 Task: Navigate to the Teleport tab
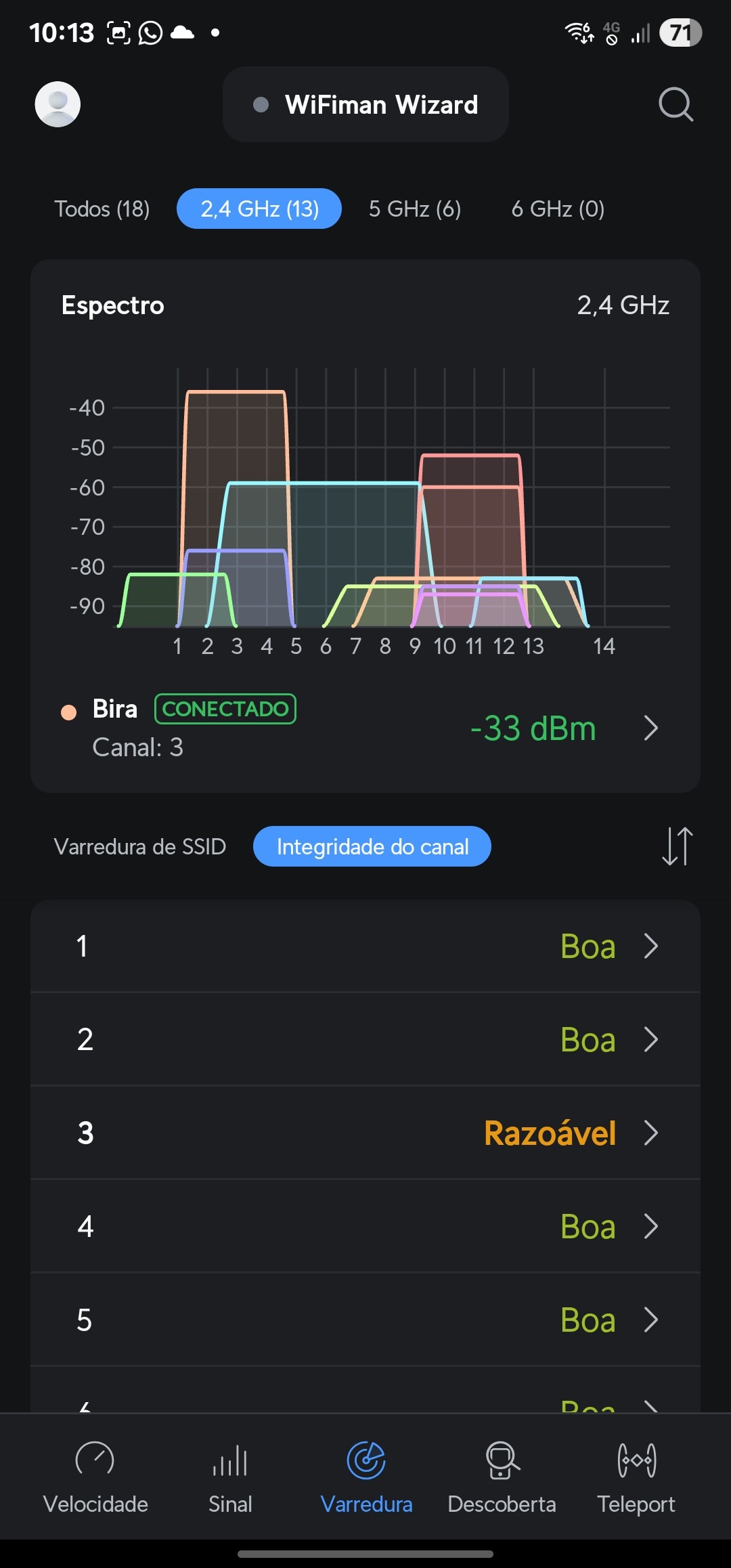pos(636,1477)
